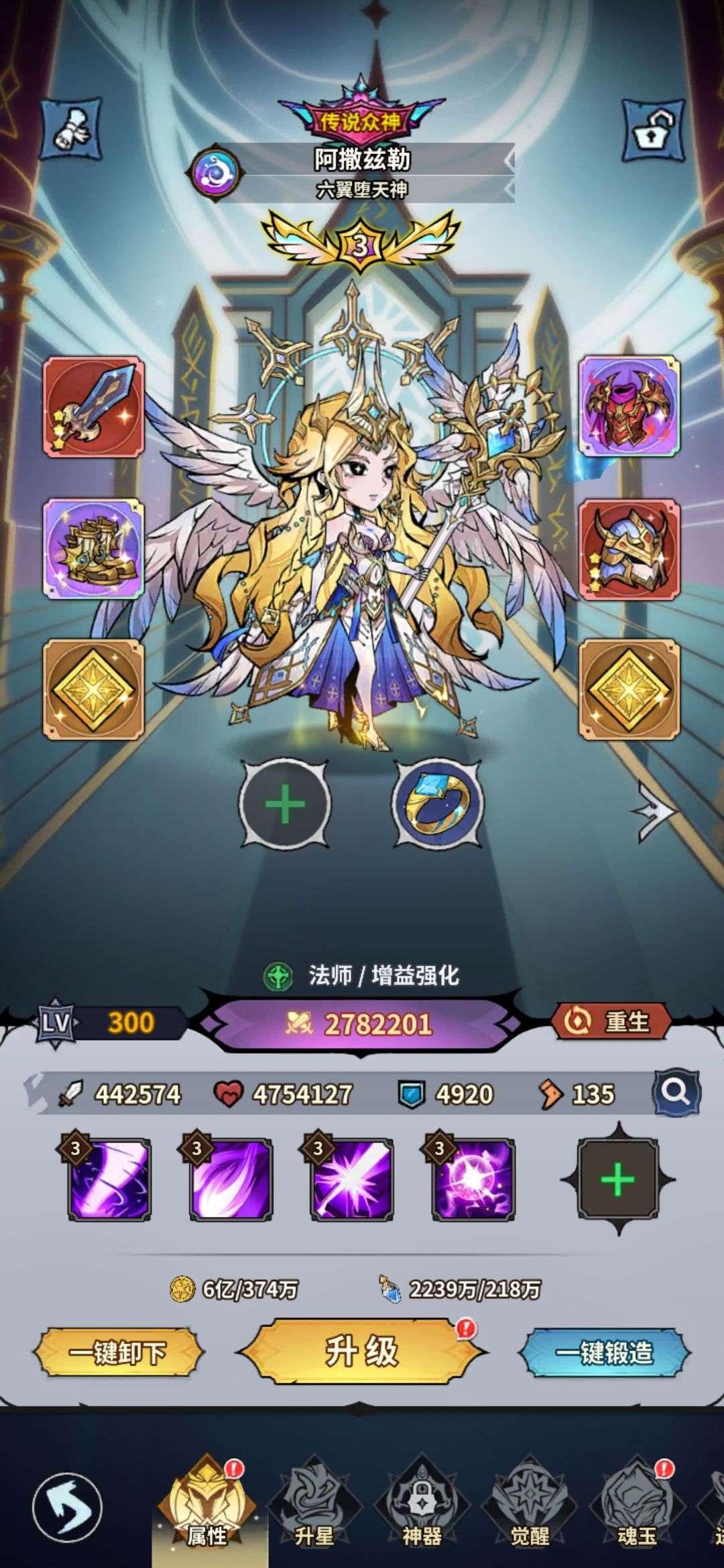Screen dimensions: 724x1568
Task: Go to the next hero with the arrow
Action: [x=653, y=811]
